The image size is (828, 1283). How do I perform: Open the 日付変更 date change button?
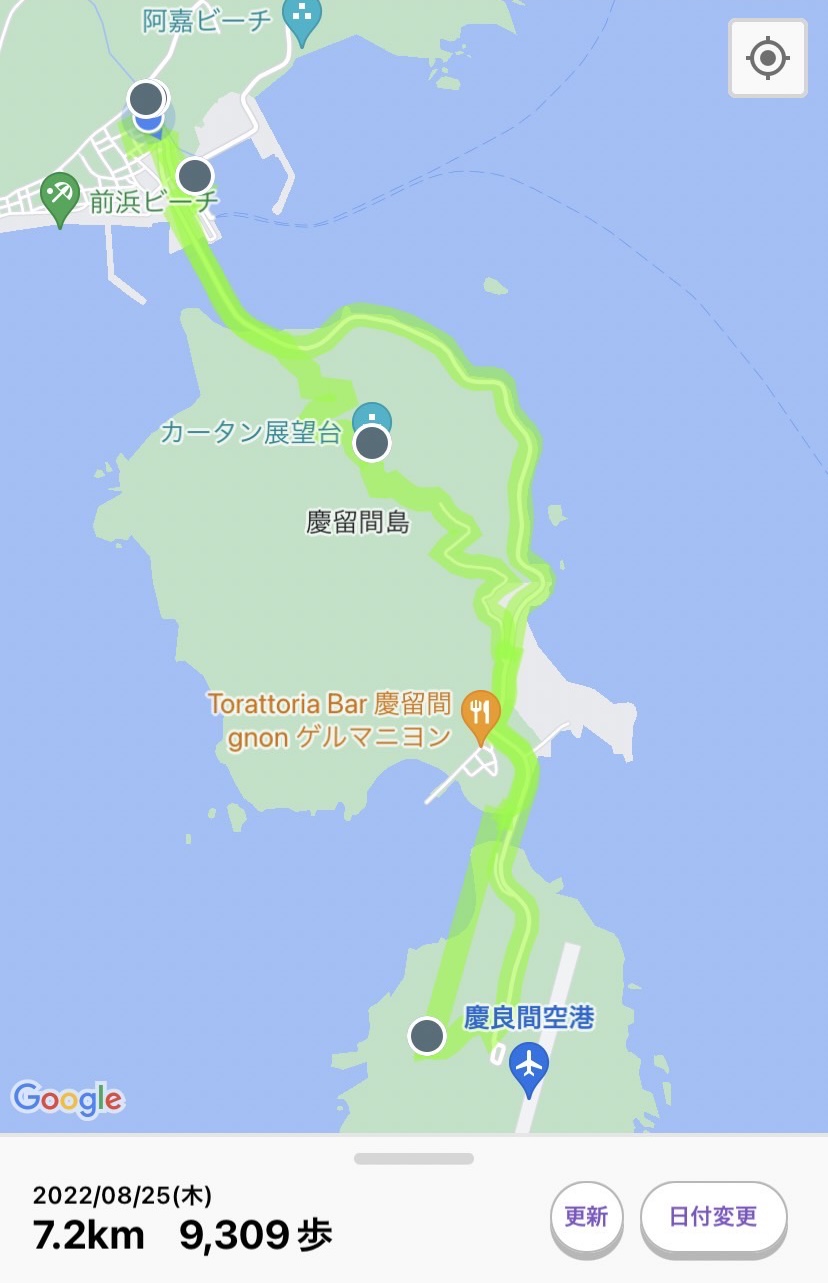coord(713,1217)
